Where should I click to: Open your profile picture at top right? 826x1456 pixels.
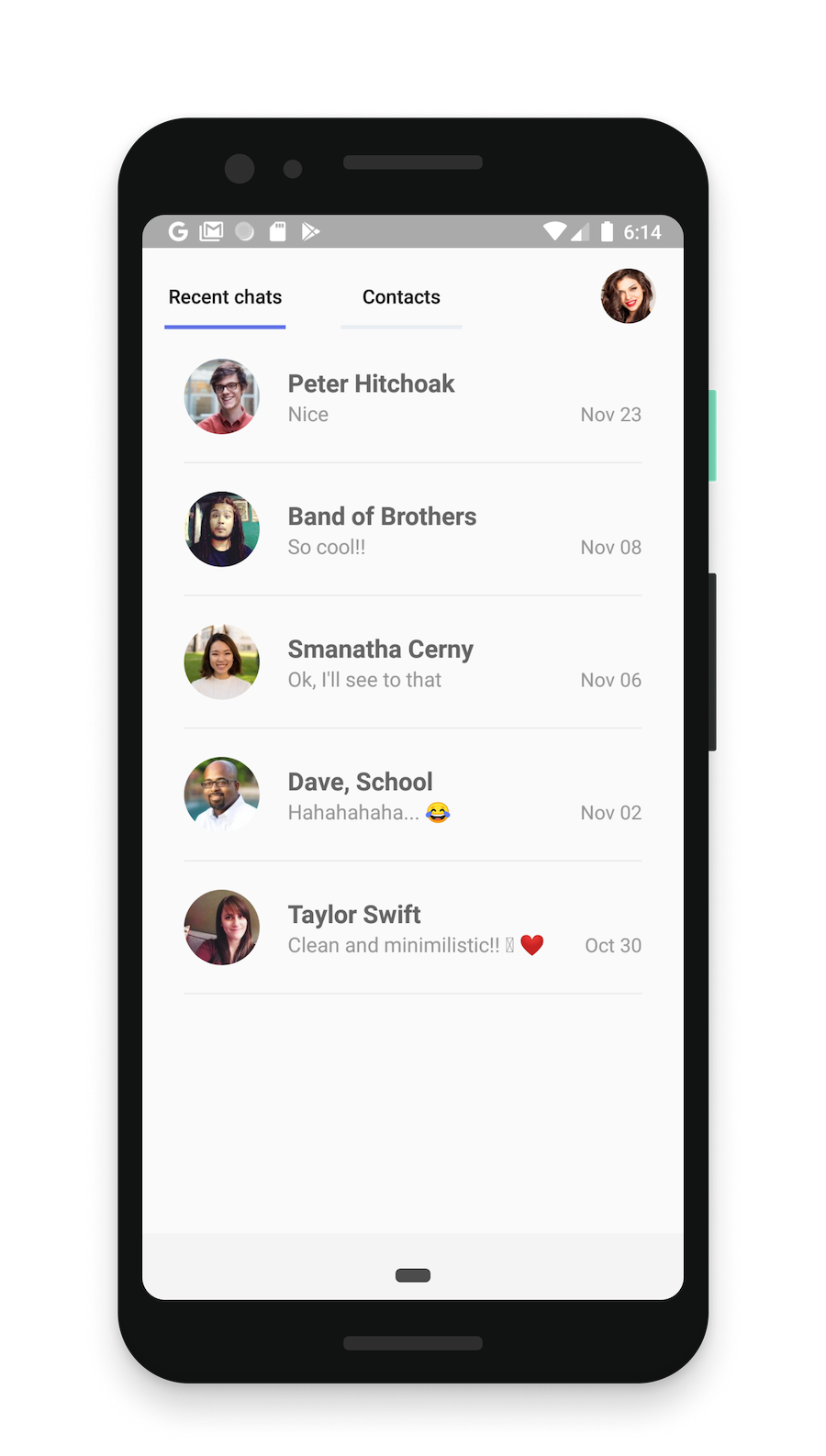tap(628, 295)
